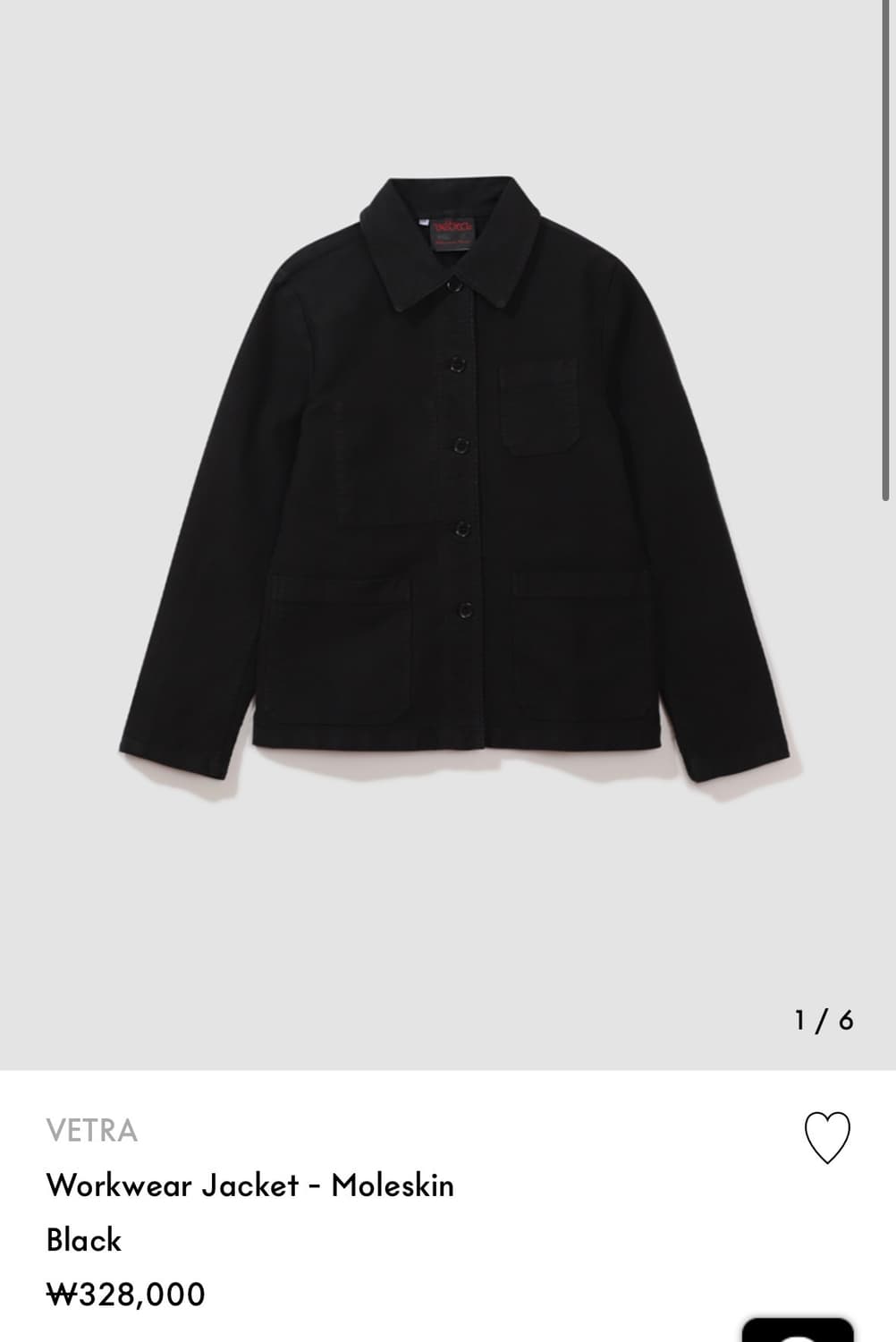Add the Workwear Jacket to wishlist
Viewport: 896px width, 1342px height.
pos(827,1136)
